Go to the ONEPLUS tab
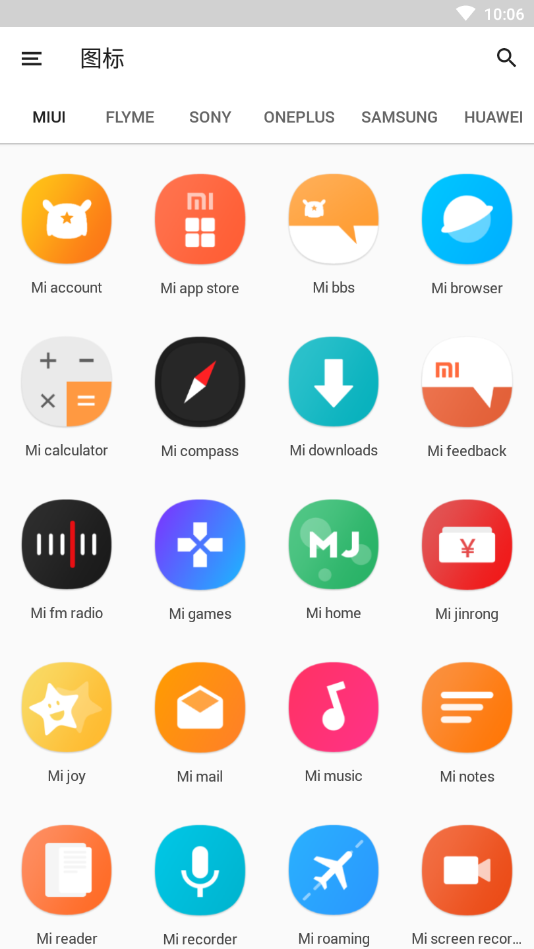The width and height of the screenshot is (534, 949). [299, 117]
